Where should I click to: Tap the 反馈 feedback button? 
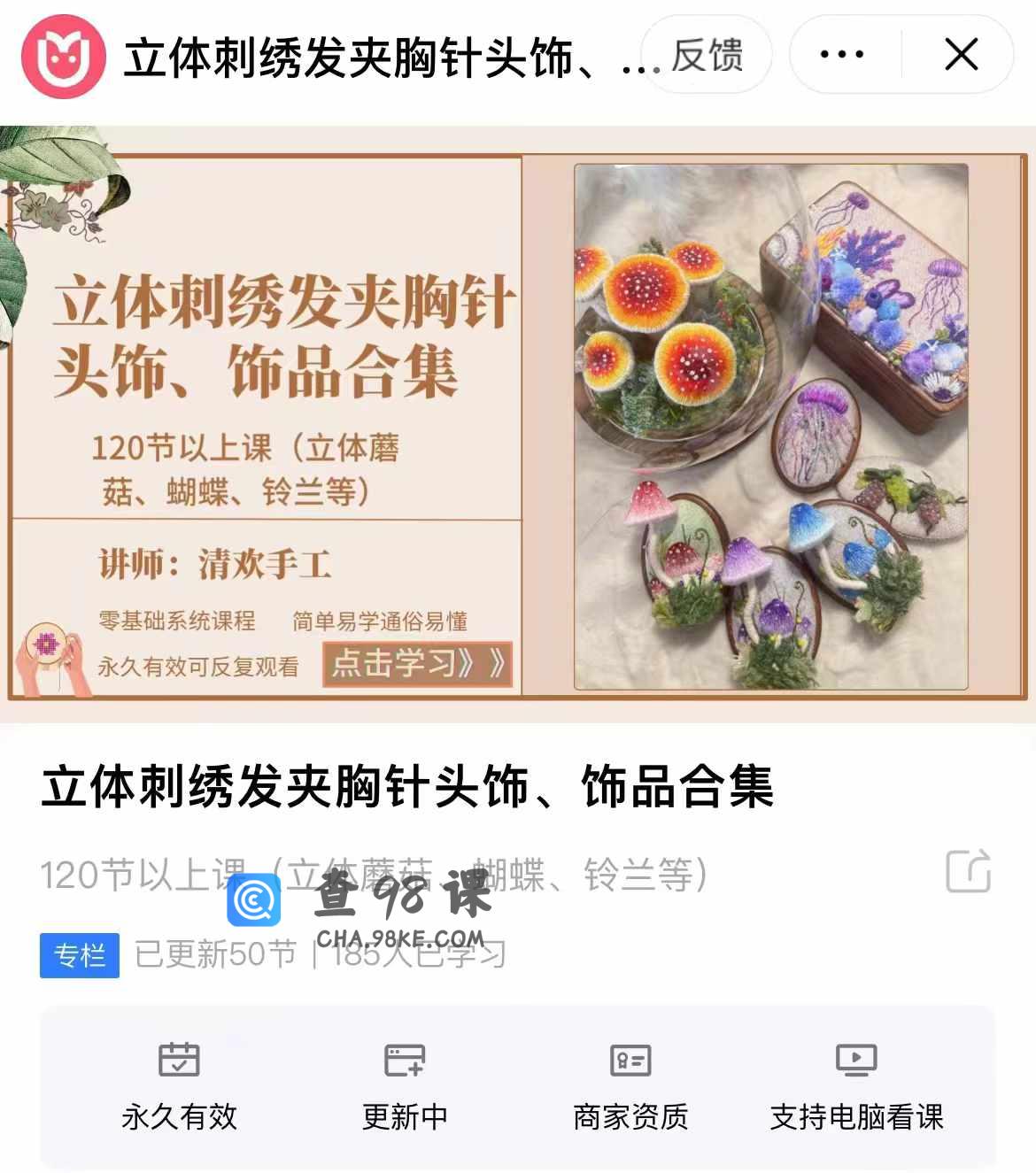point(707,55)
